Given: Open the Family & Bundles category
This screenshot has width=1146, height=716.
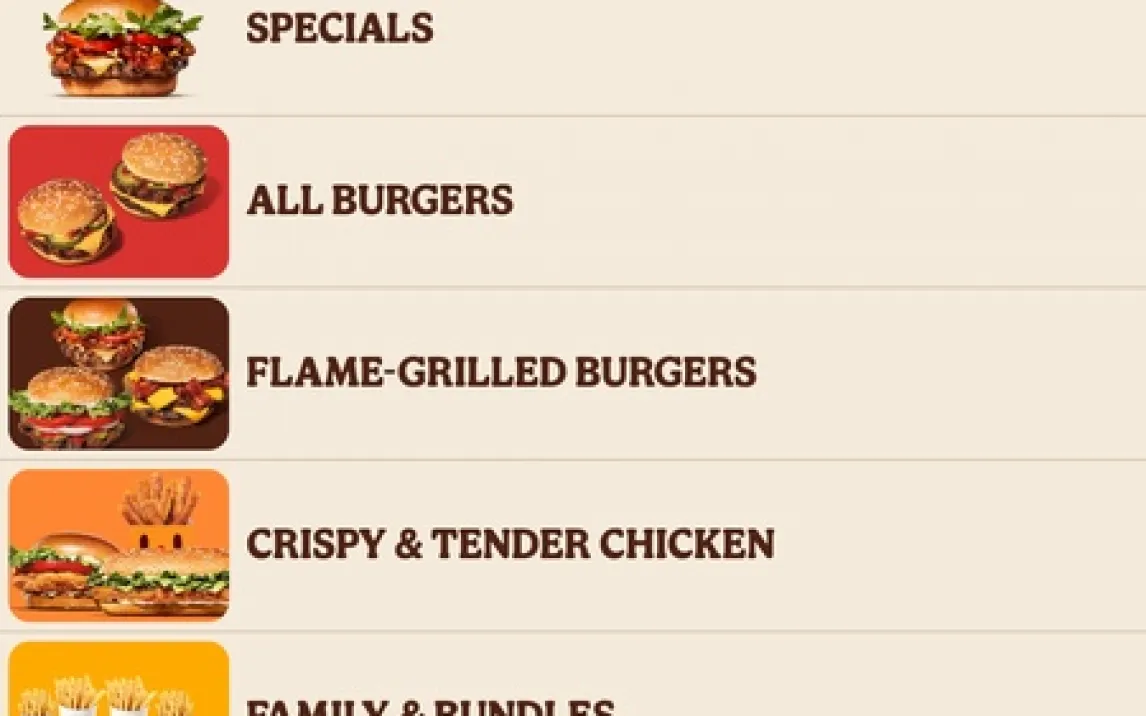Looking at the screenshot, I should (x=430, y=704).
